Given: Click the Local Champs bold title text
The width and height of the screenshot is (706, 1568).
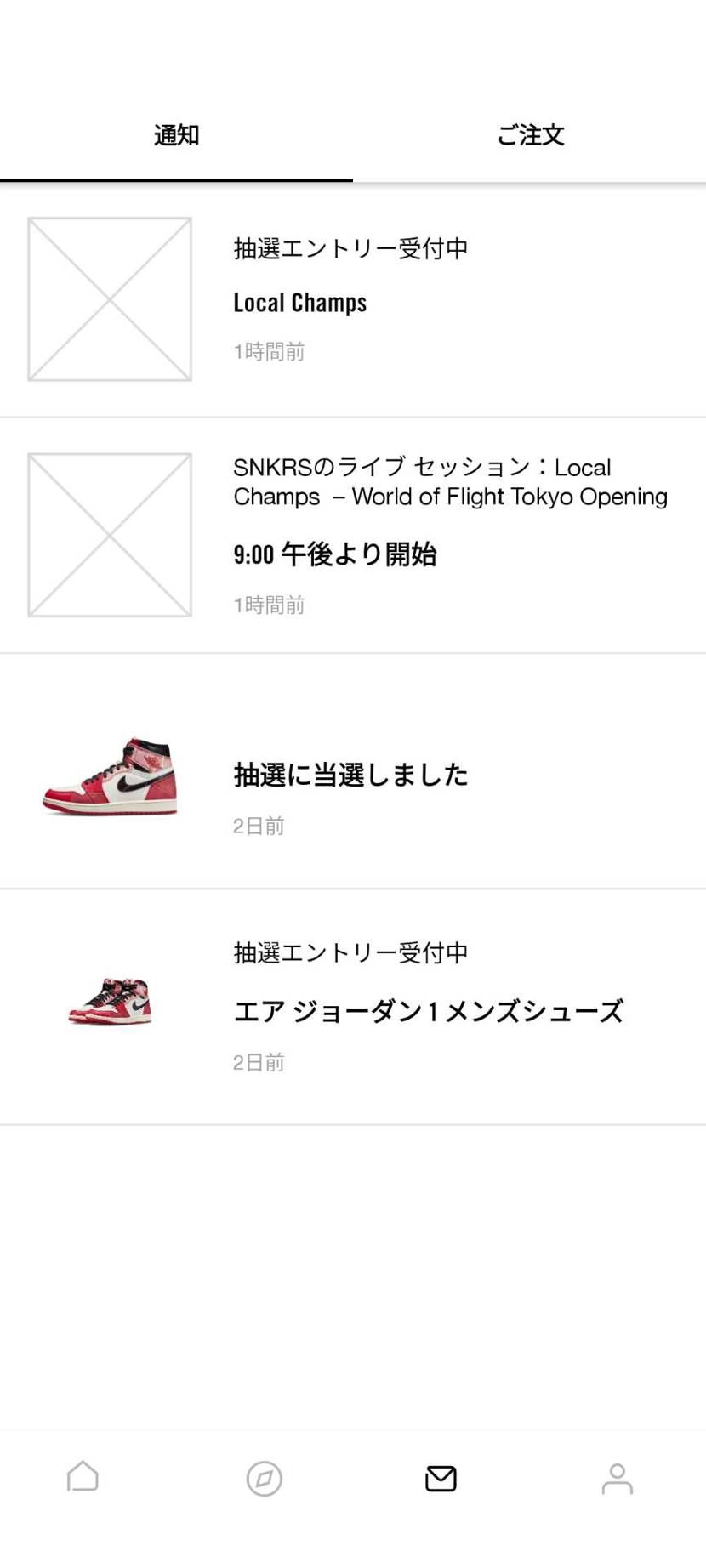Looking at the screenshot, I should coord(299,302).
